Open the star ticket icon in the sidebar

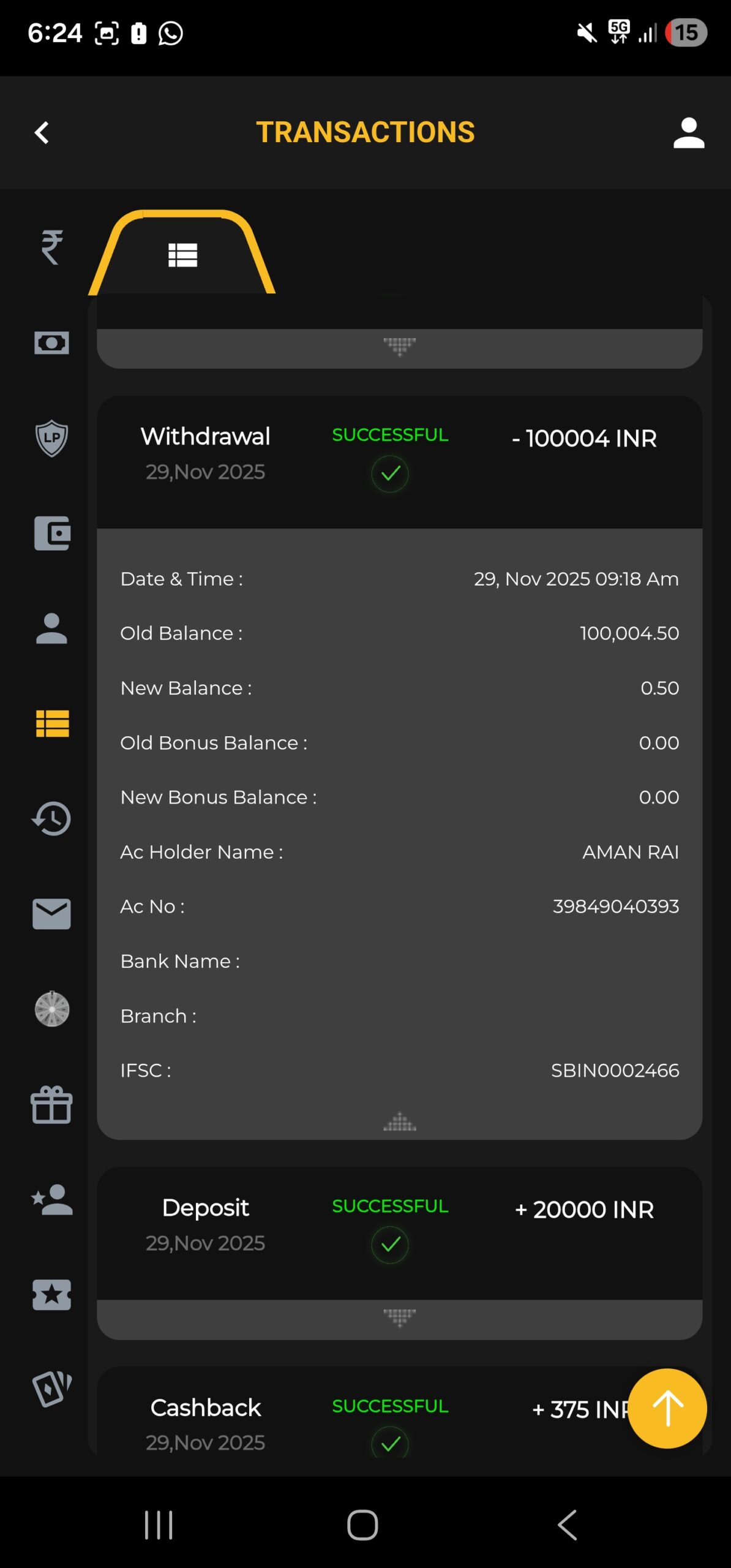pos(52,1294)
